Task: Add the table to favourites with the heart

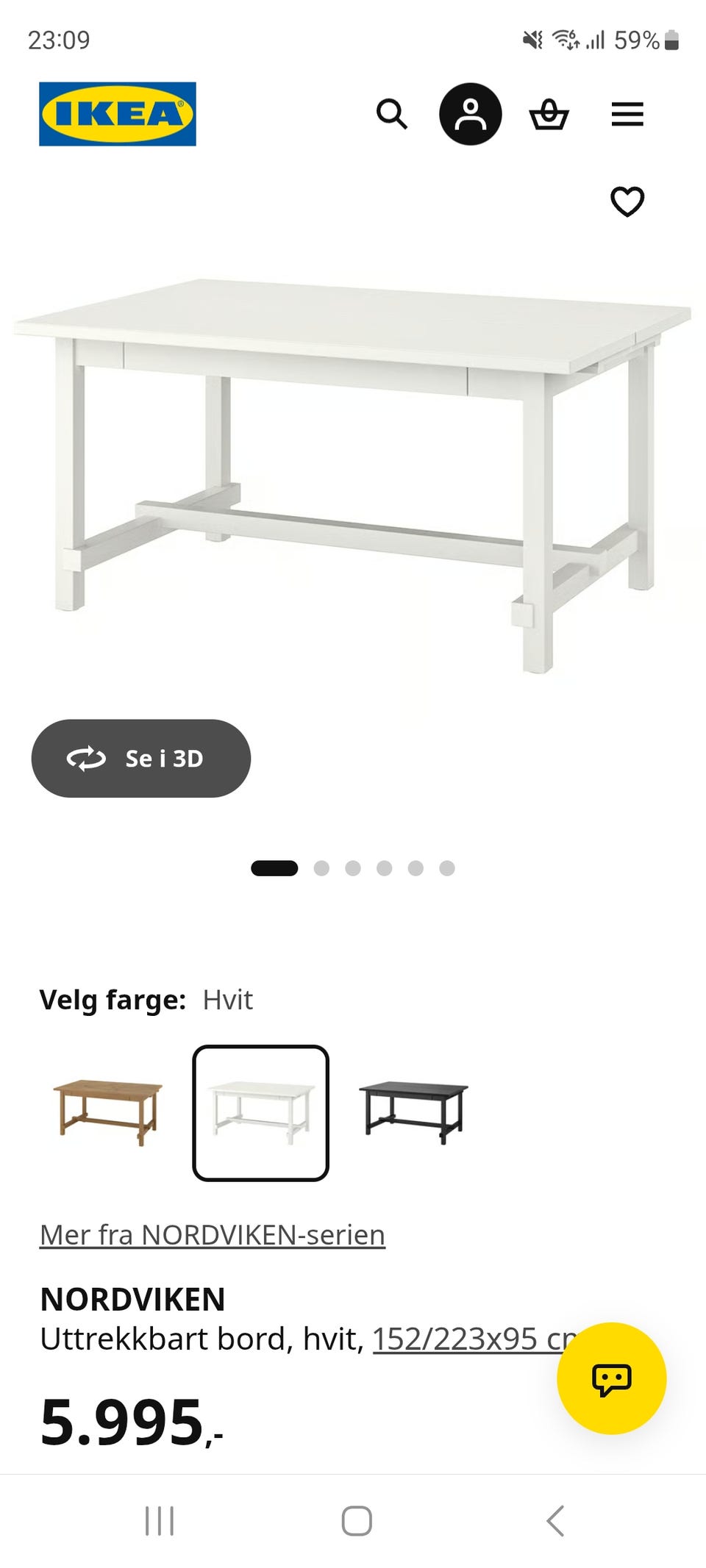Action: (627, 201)
